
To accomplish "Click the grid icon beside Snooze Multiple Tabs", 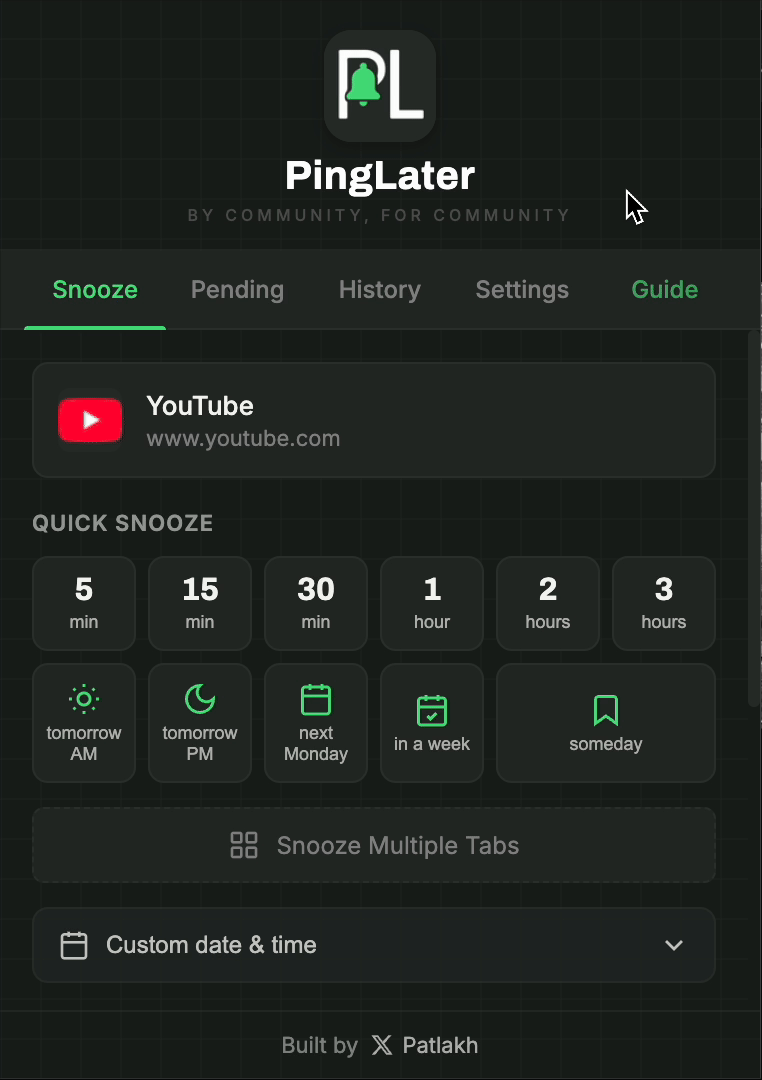I will coord(243,844).
